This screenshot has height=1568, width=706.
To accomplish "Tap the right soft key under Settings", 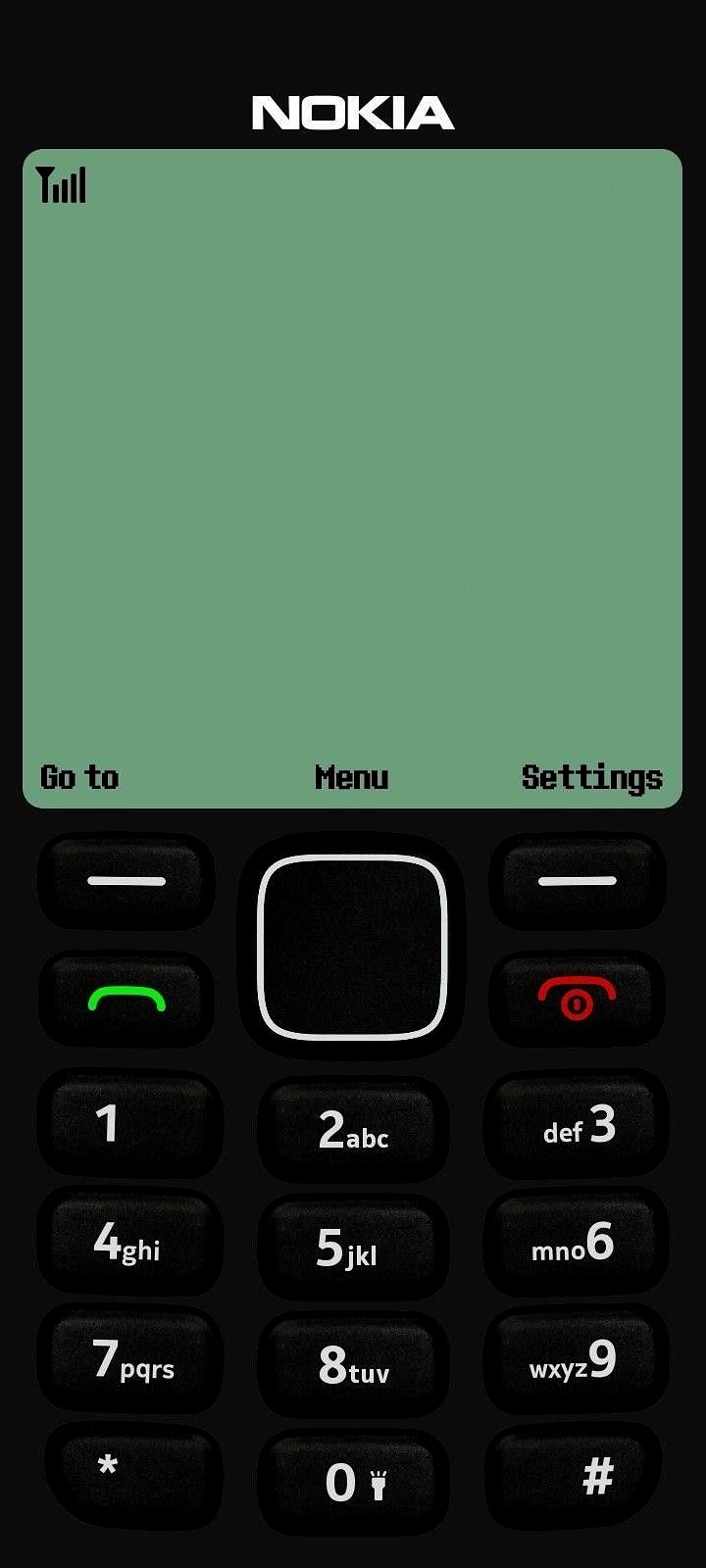I will click(578, 880).
